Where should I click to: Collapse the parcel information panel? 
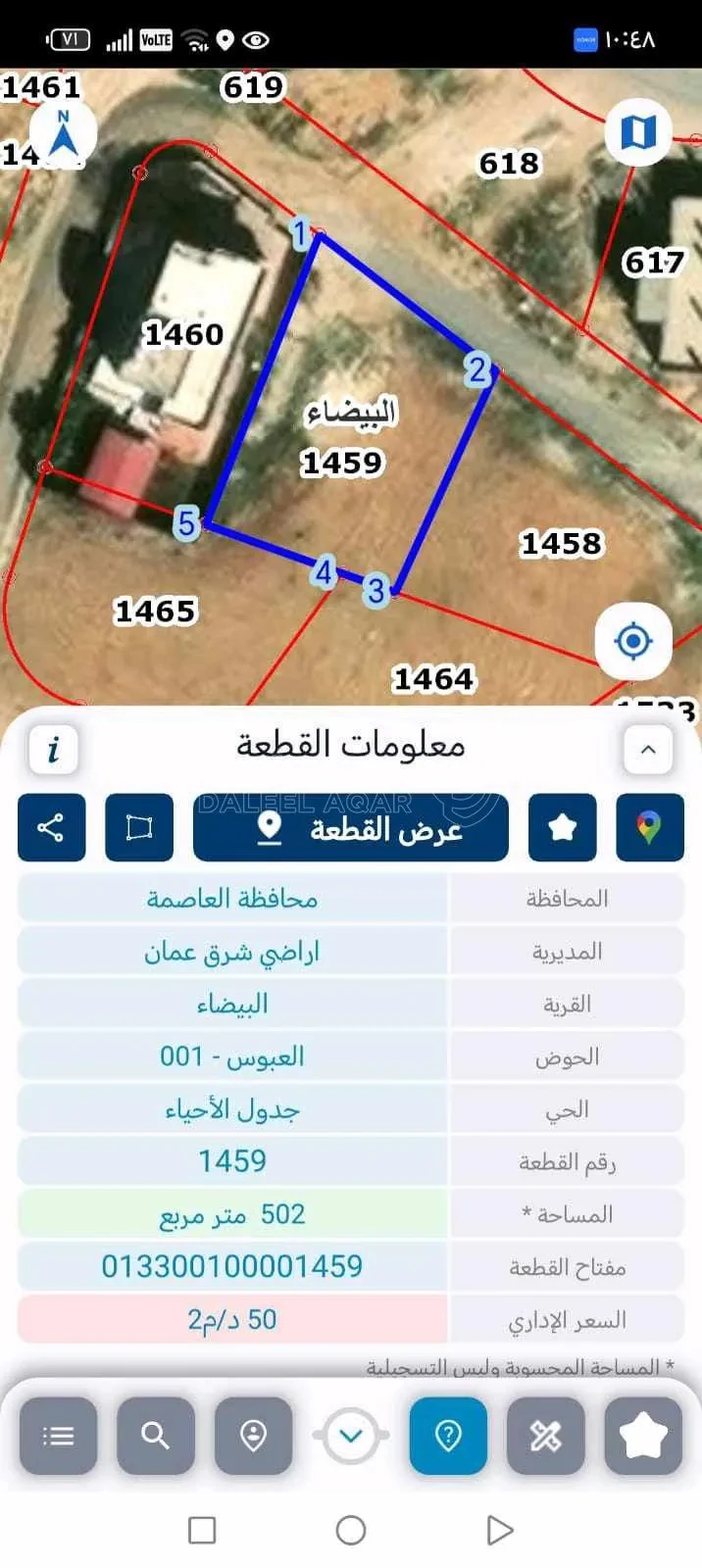coord(648,750)
